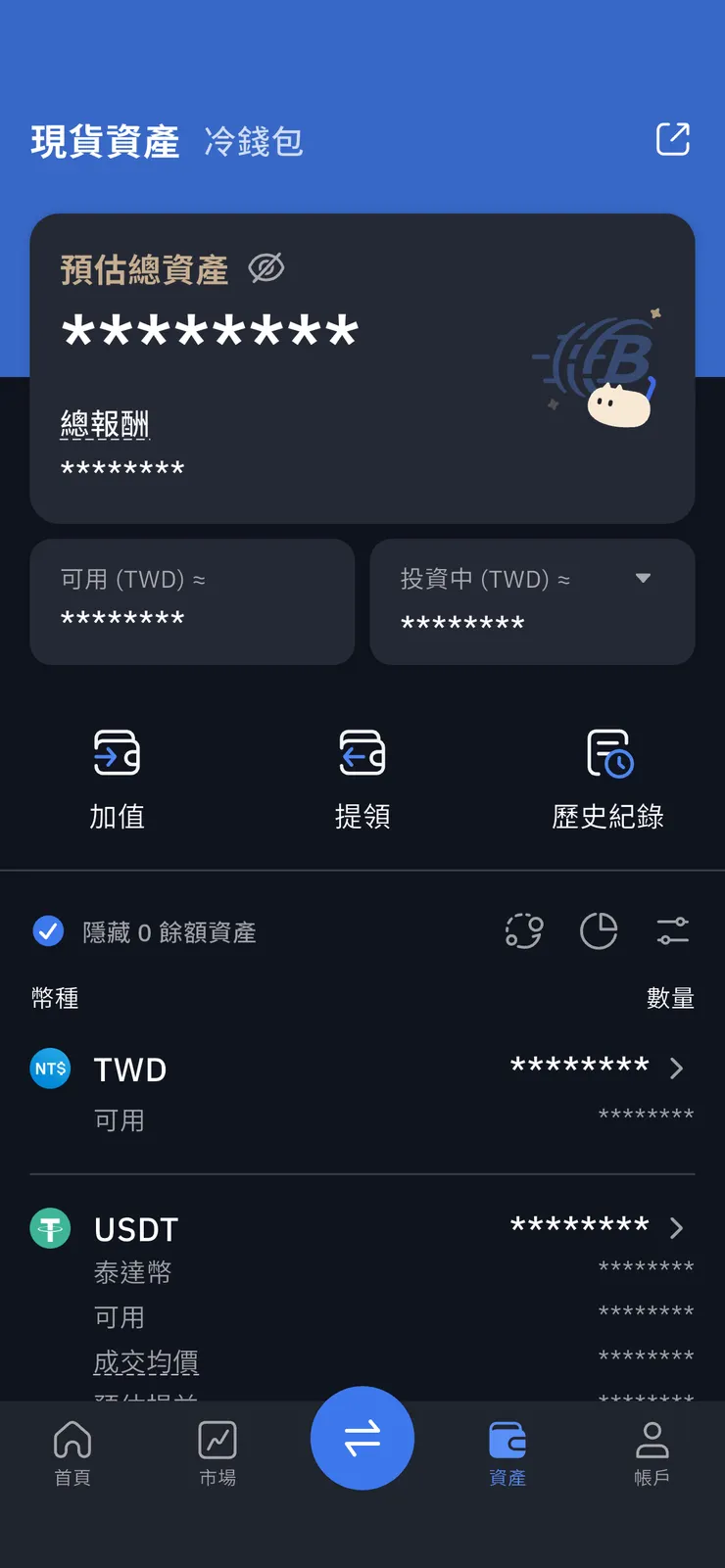
Task: Open the USDT asset row
Action: [362, 1229]
